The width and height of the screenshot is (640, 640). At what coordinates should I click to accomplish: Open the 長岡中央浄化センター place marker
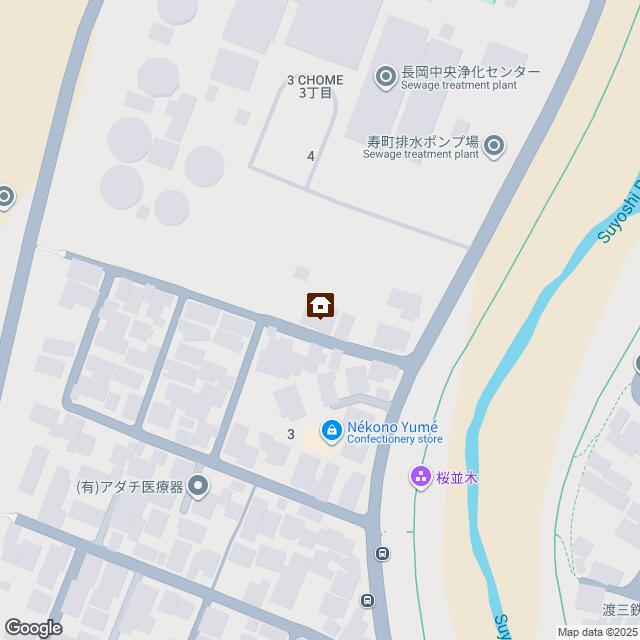point(385,76)
